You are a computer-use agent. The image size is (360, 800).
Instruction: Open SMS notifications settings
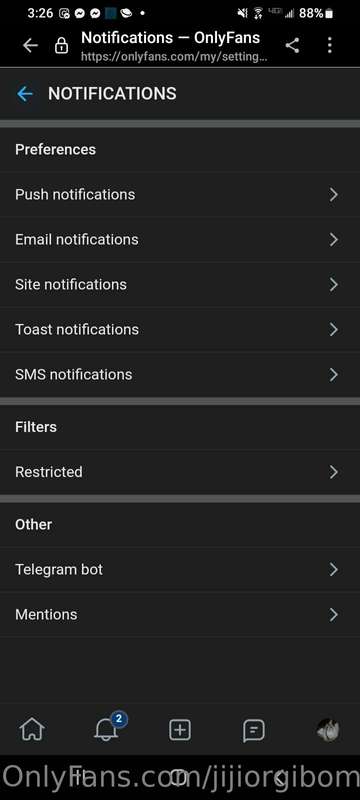pyautogui.click(x=180, y=374)
